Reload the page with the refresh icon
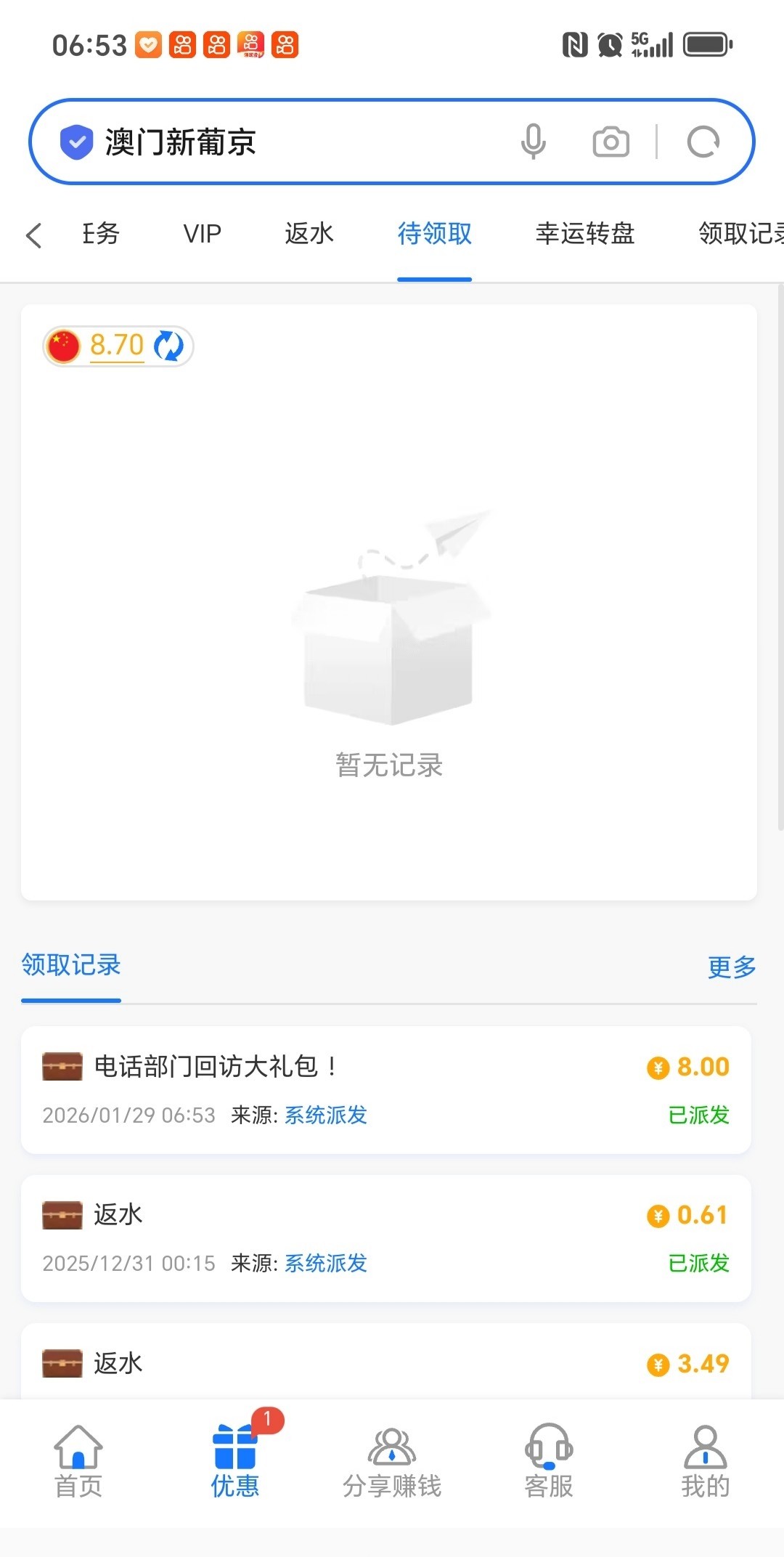The width and height of the screenshot is (784, 1557). (x=703, y=142)
